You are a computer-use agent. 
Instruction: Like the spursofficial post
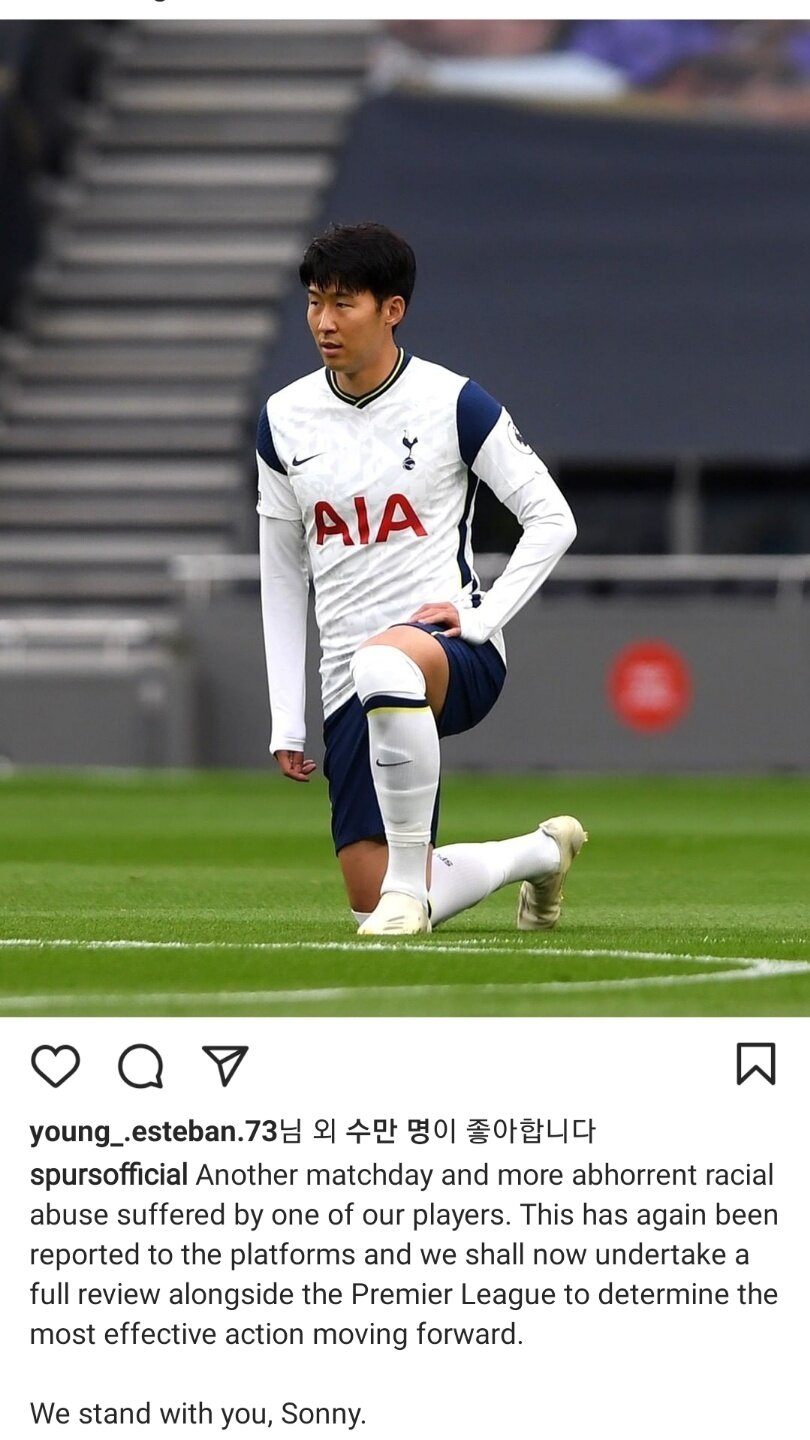tap(55, 1065)
